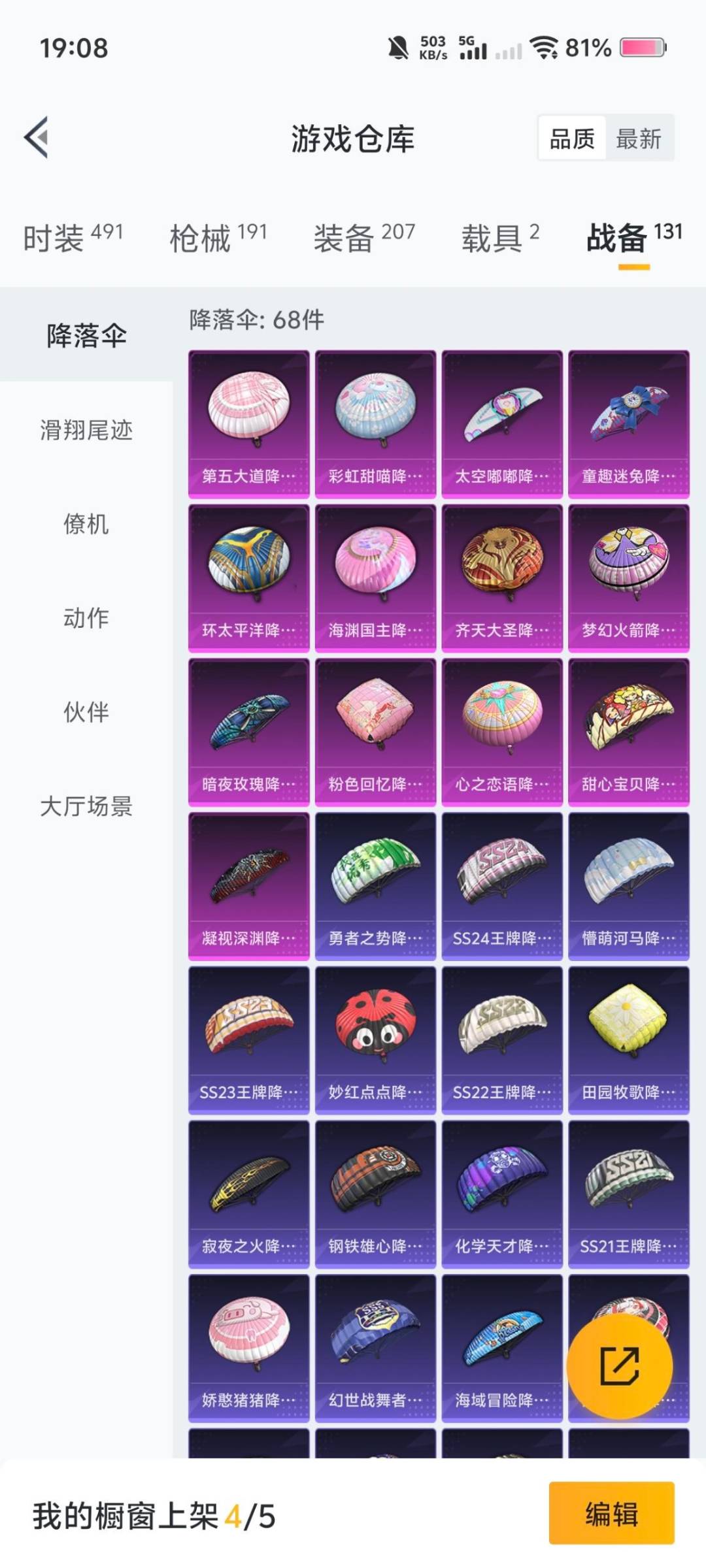Select the 降落伞 category in sidebar
This screenshot has height=1568, width=706.
pyautogui.click(x=85, y=333)
